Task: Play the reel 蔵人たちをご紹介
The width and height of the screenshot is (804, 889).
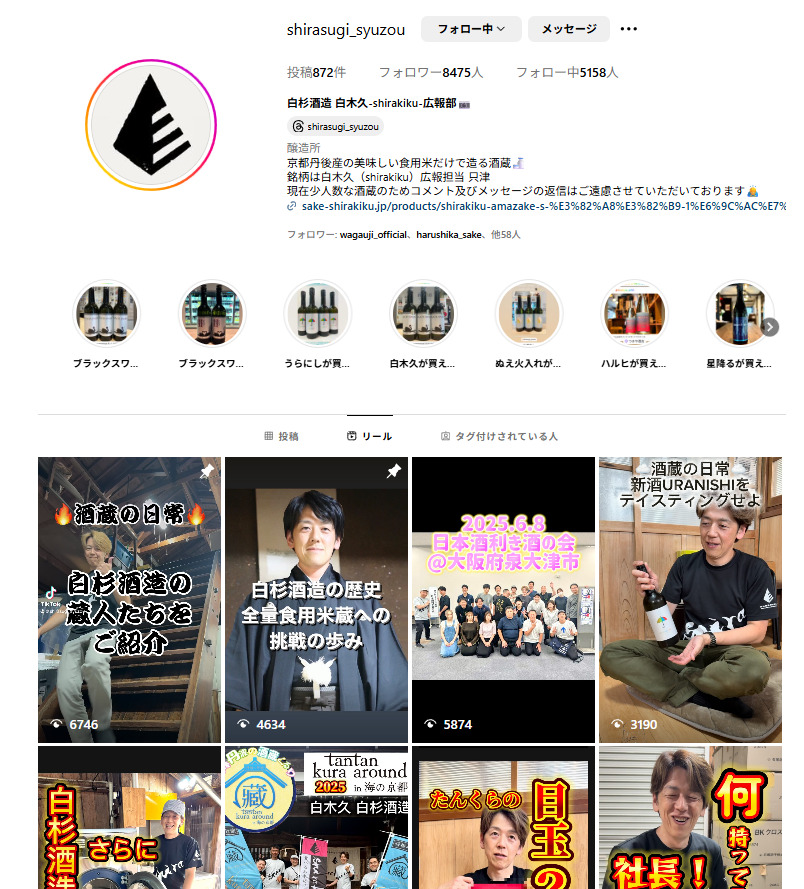Action: (x=129, y=600)
